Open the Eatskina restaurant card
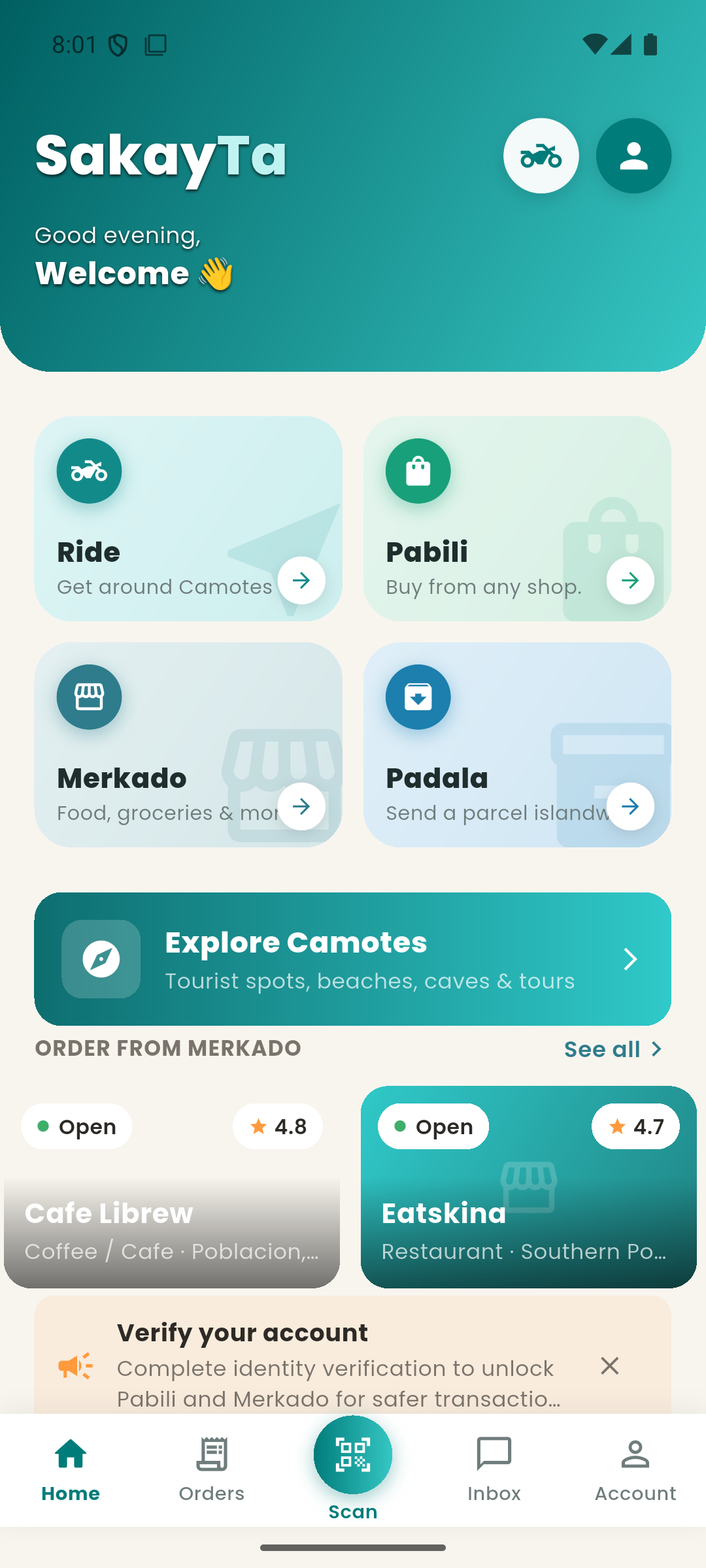The width and height of the screenshot is (706, 1568). 528,1187
